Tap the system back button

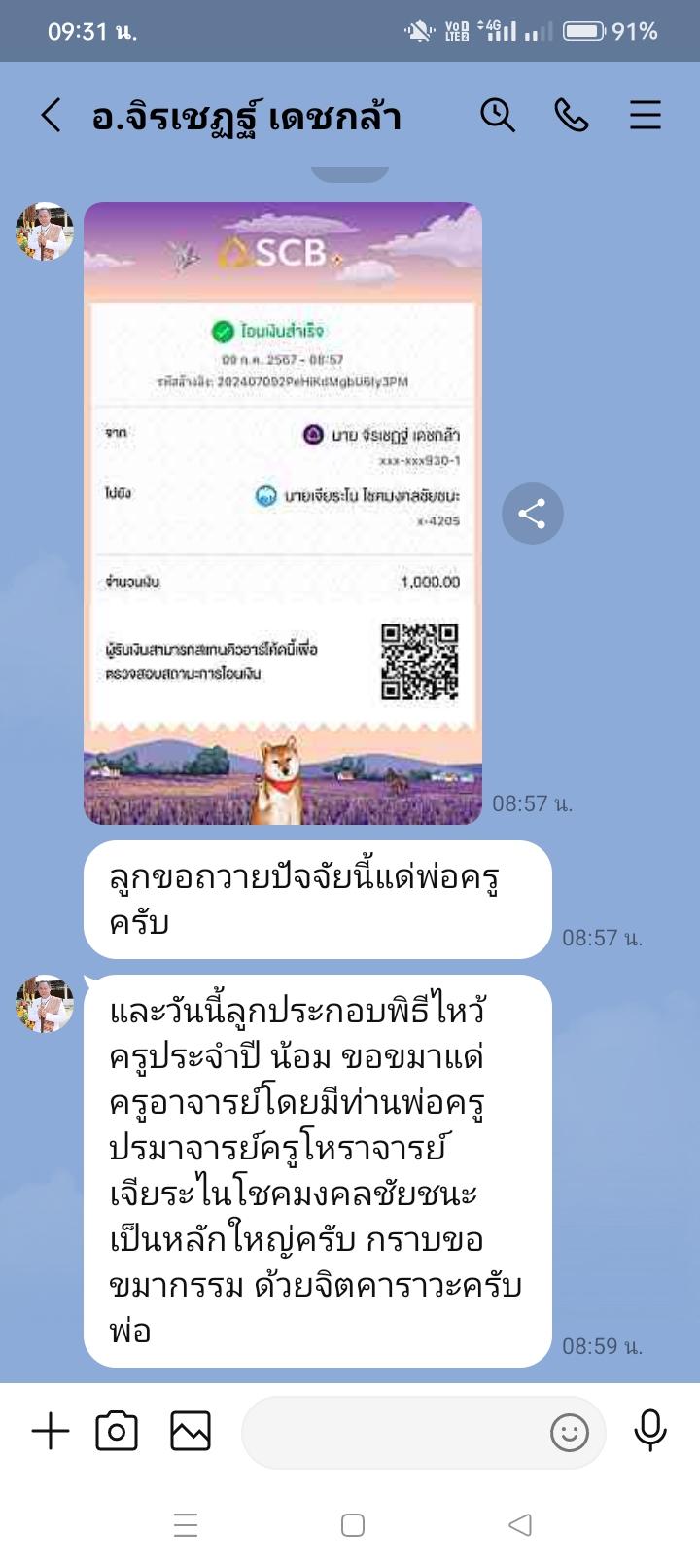pyautogui.click(x=520, y=1524)
